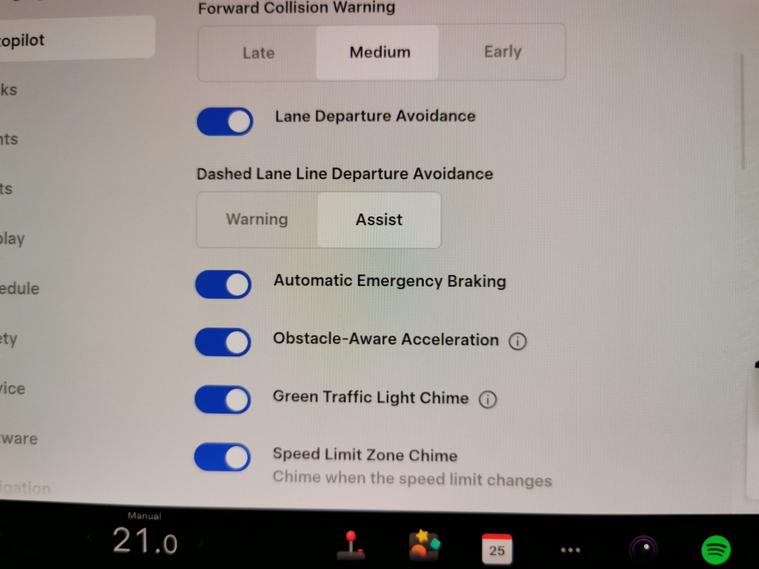Image resolution: width=759 pixels, height=569 pixels.
Task: Launch the arcade joystick app
Action: (351, 545)
